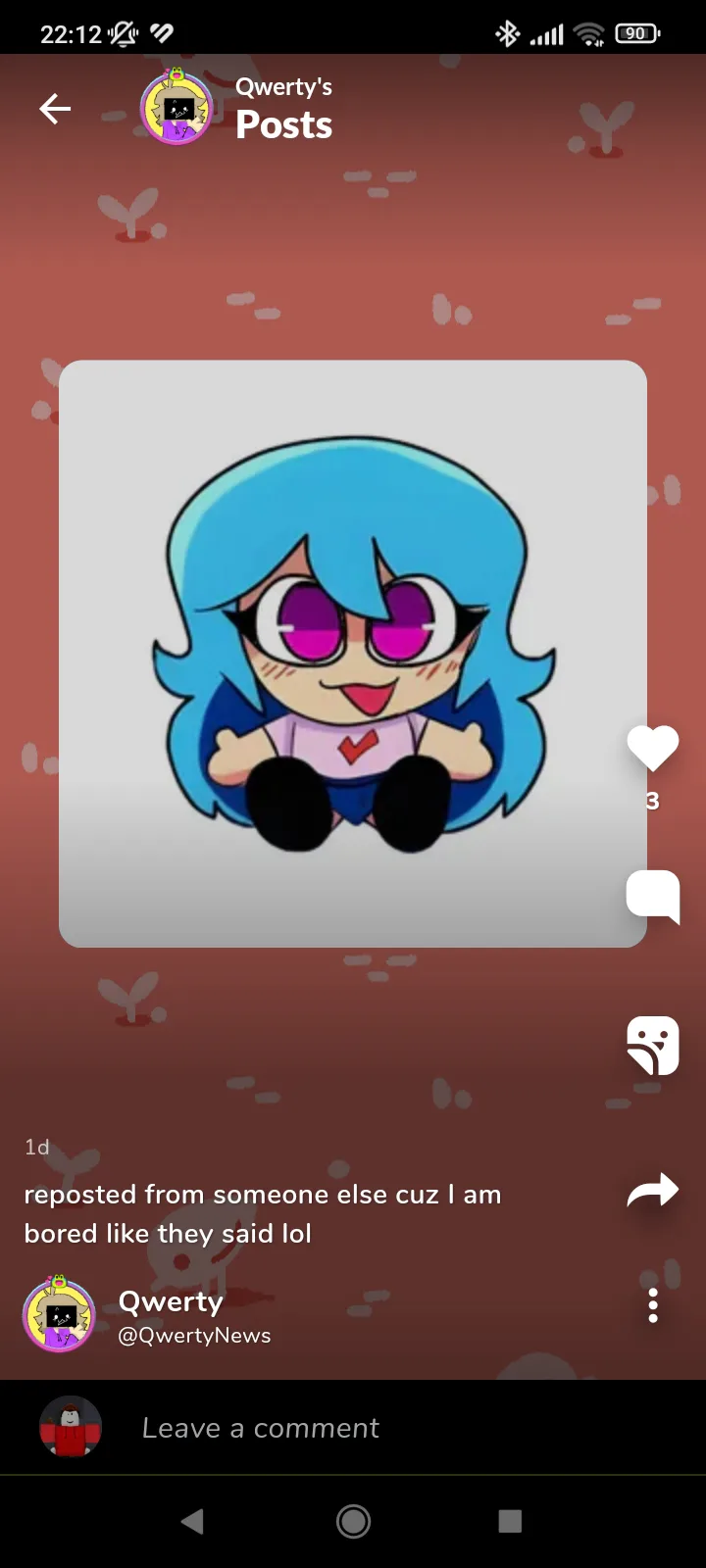Like the post with the heart
Screen dimensions: 706x1568
[x=653, y=748]
